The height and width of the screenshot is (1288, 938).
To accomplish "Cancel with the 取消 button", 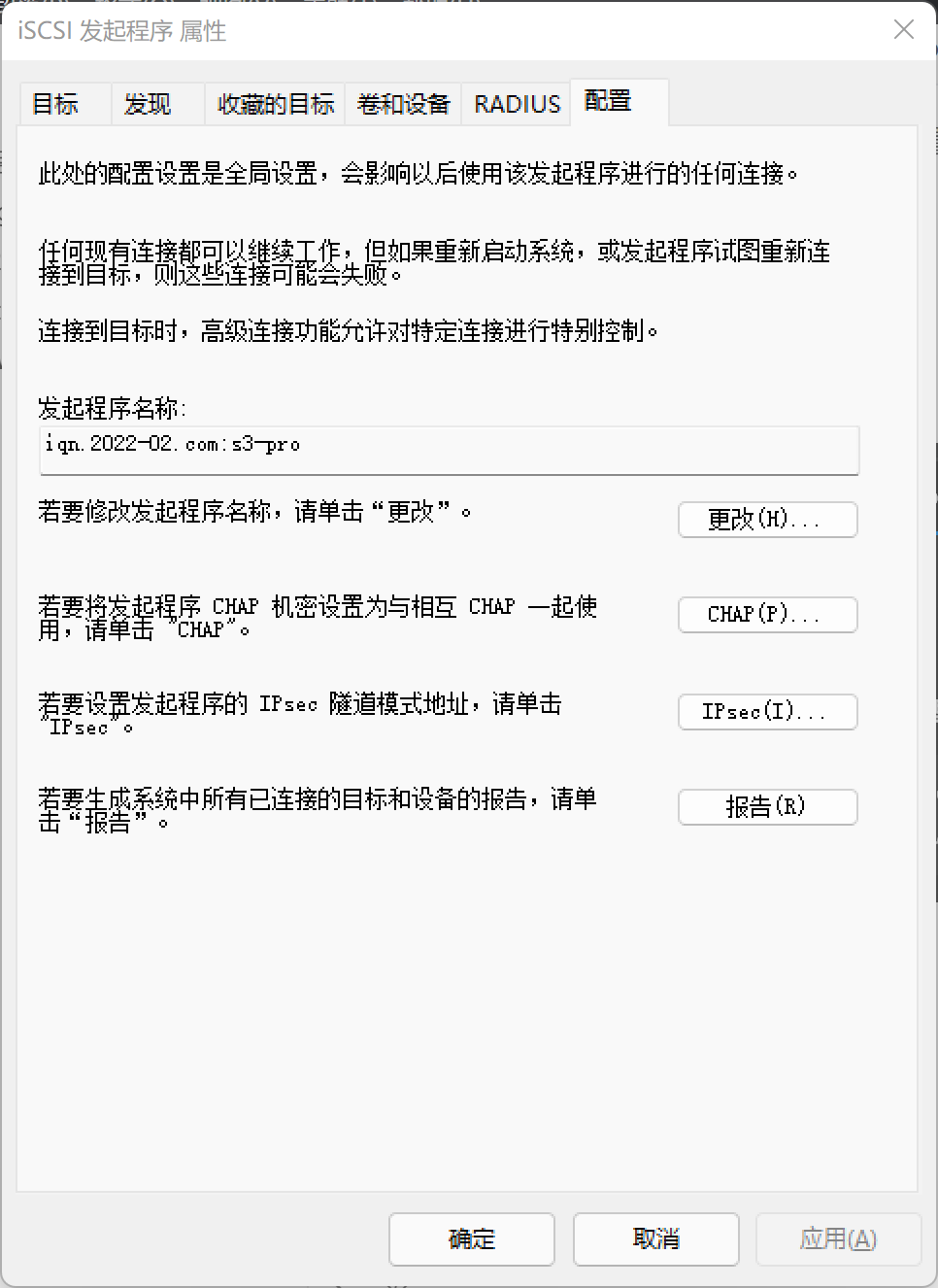I will (656, 1238).
